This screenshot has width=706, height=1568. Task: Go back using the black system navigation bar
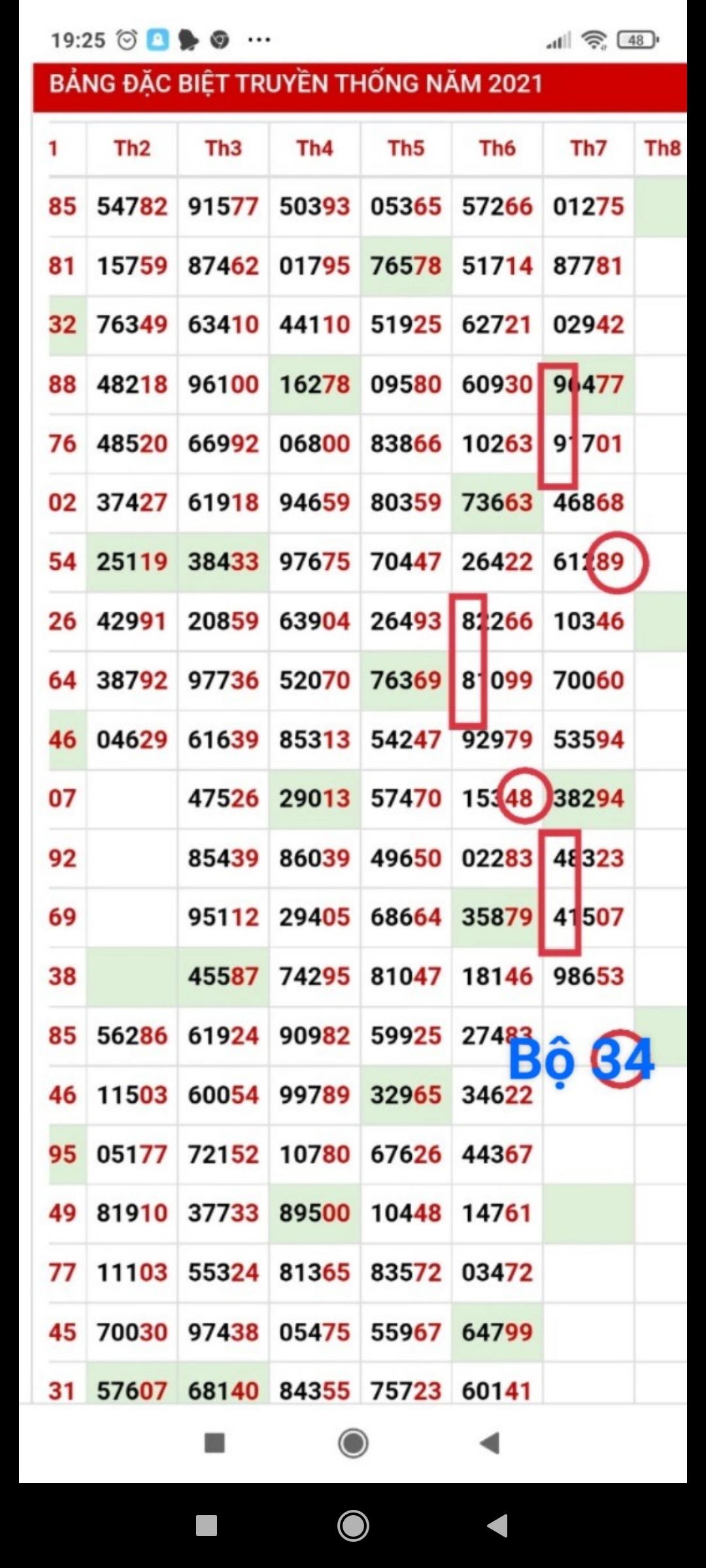[498, 1526]
